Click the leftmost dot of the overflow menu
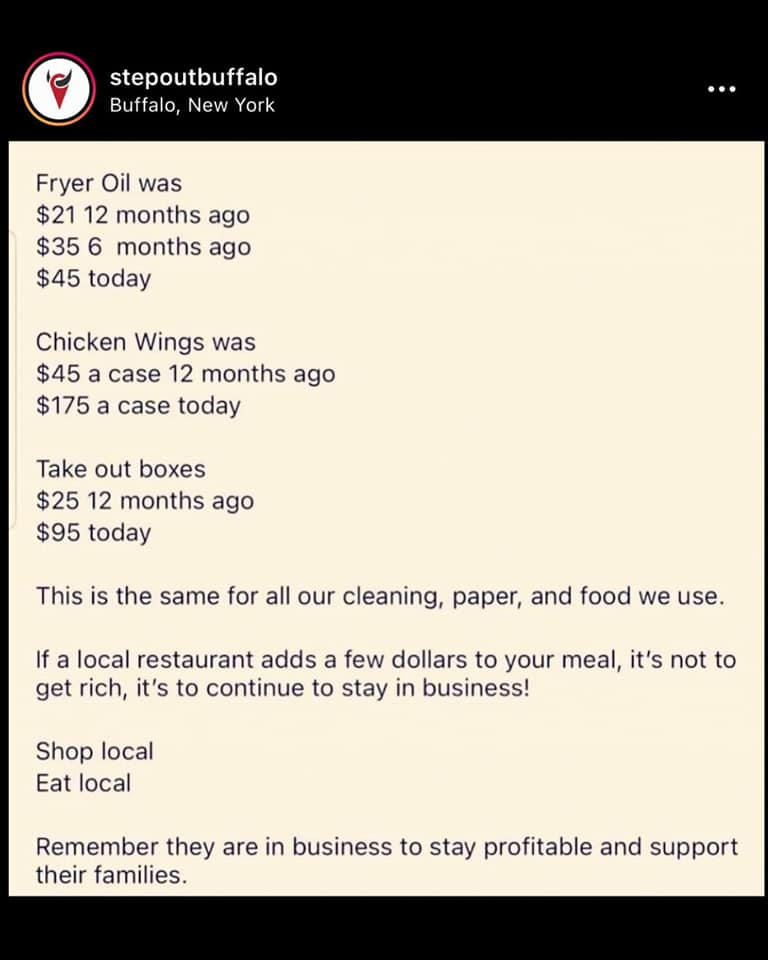The image size is (768, 960). click(x=710, y=88)
